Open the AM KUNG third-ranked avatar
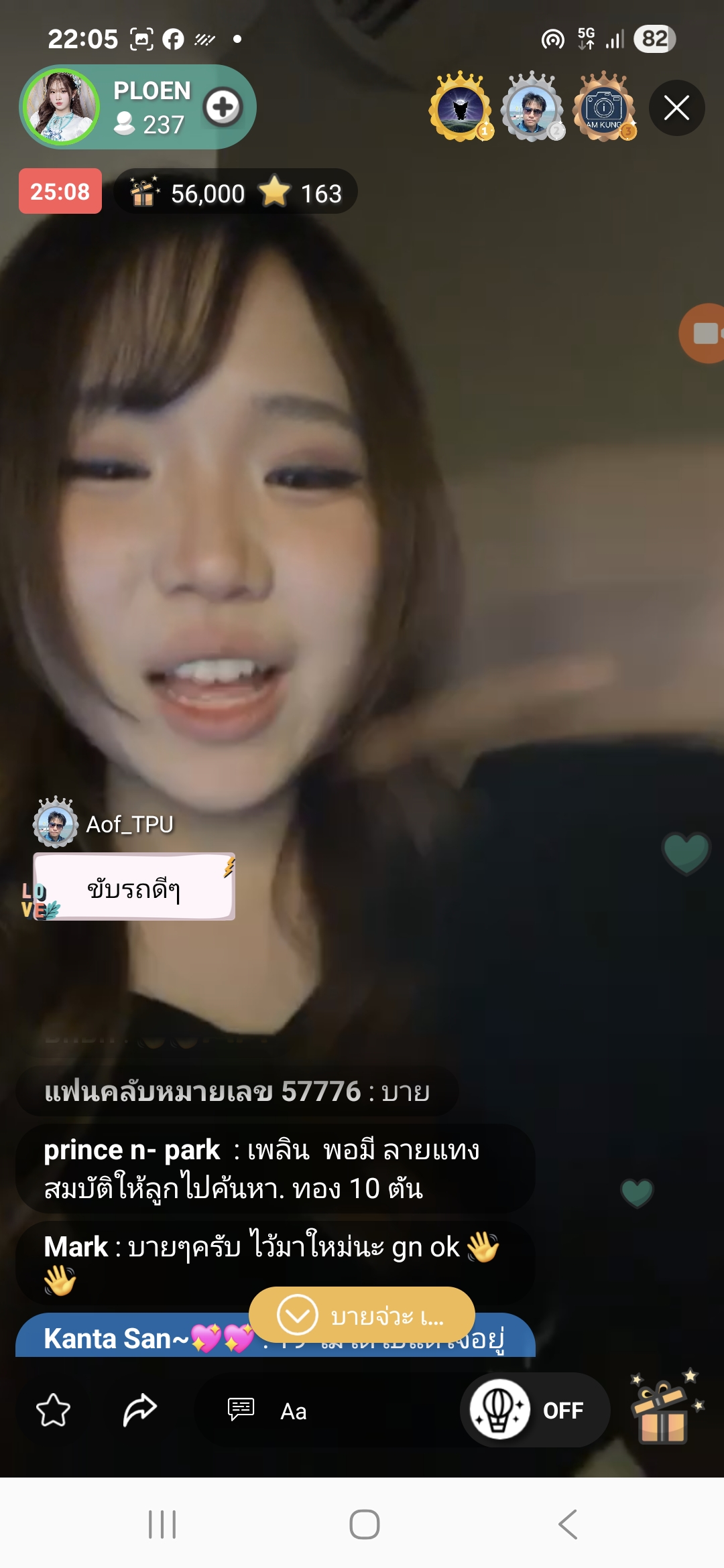The height and width of the screenshot is (1568, 724). pyautogui.click(x=604, y=106)
